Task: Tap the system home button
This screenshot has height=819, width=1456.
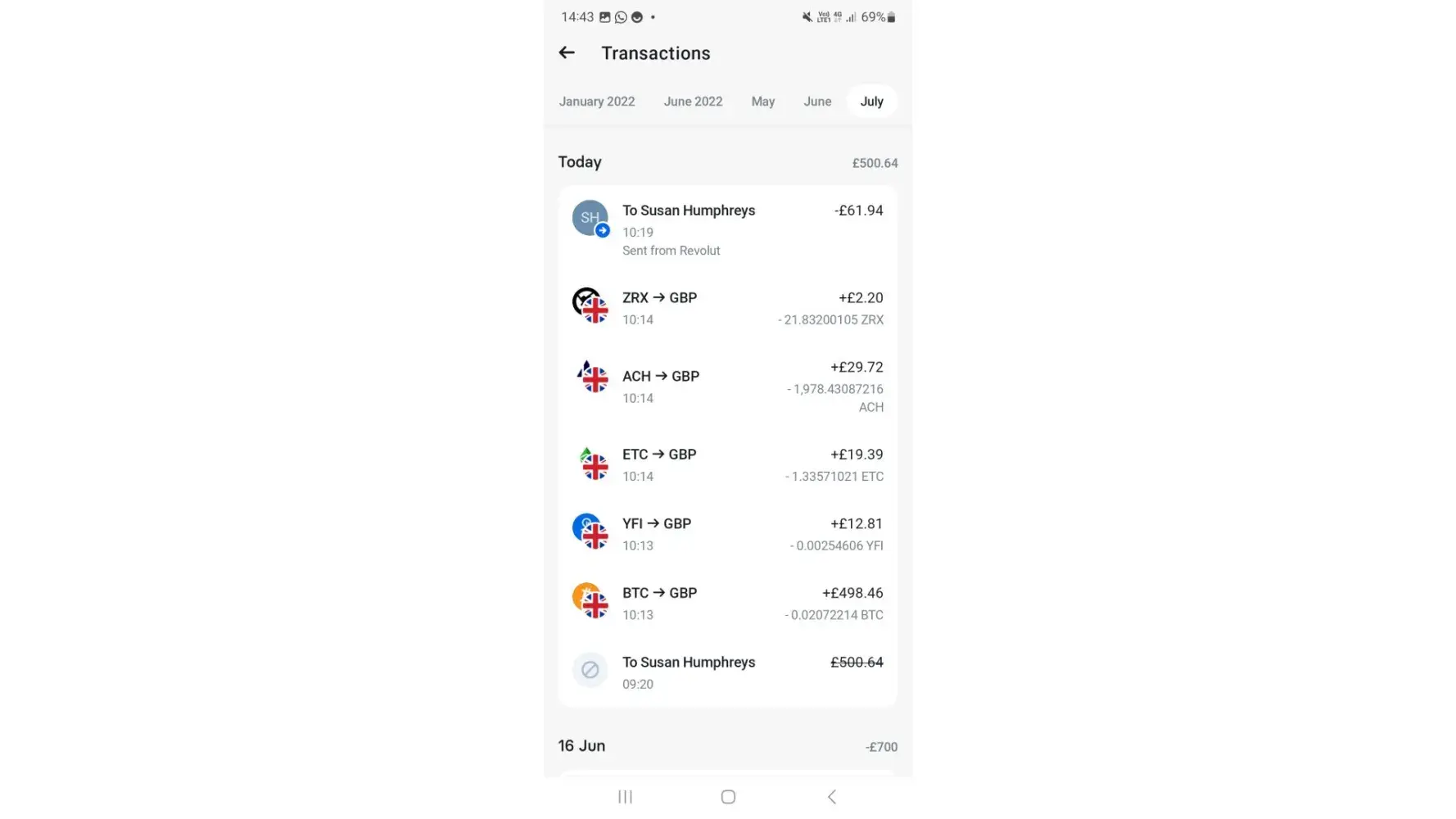Action: click(x=728, y=797)
